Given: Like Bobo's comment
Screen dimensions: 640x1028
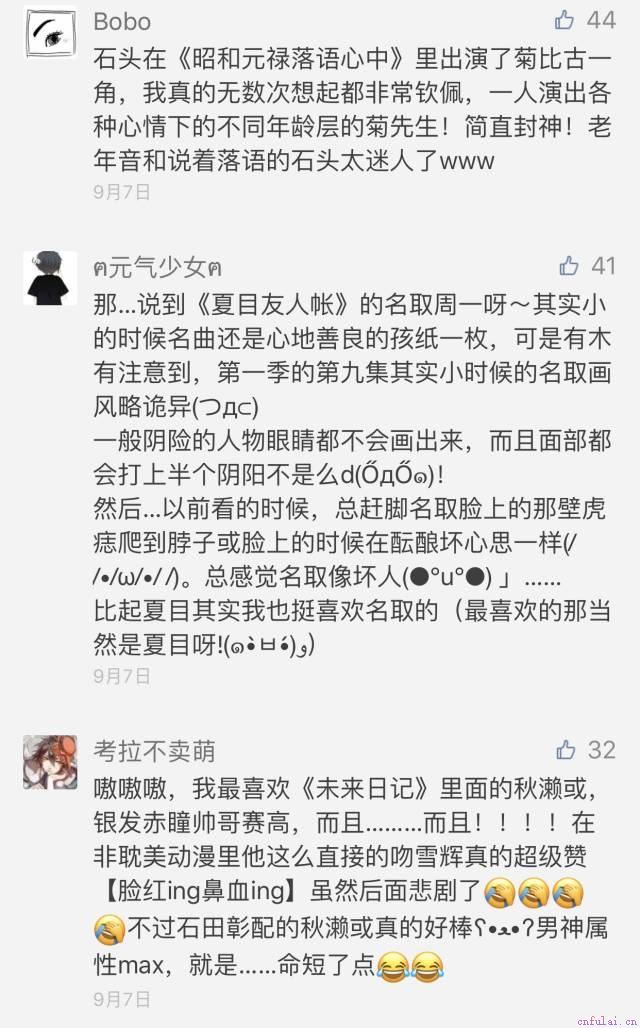Looking at the screenshot, I should (566, 20).
